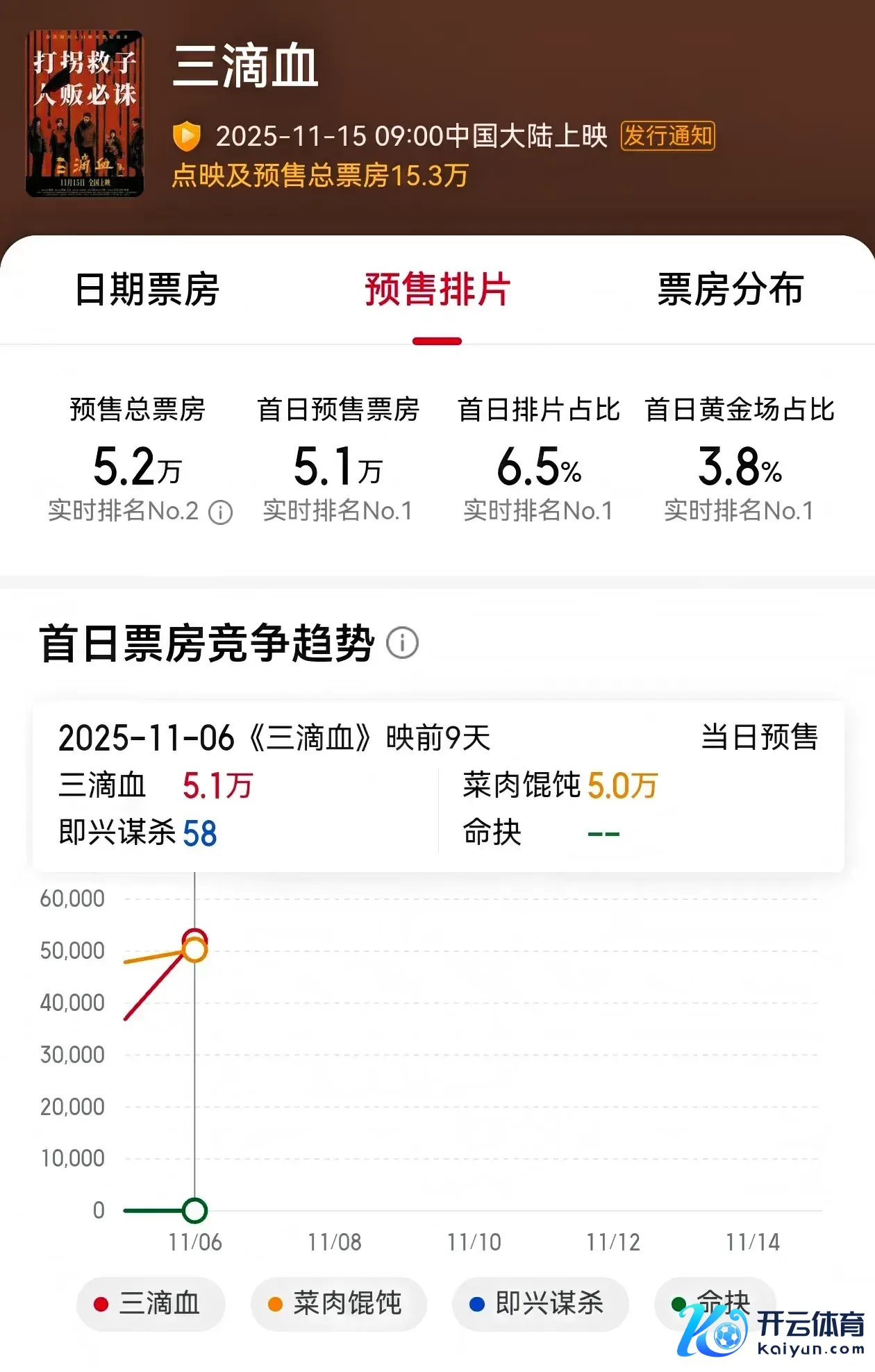875x1372 pixels.
Task: Show info for 首日票房竞争趋势
Action: [402, 643]
